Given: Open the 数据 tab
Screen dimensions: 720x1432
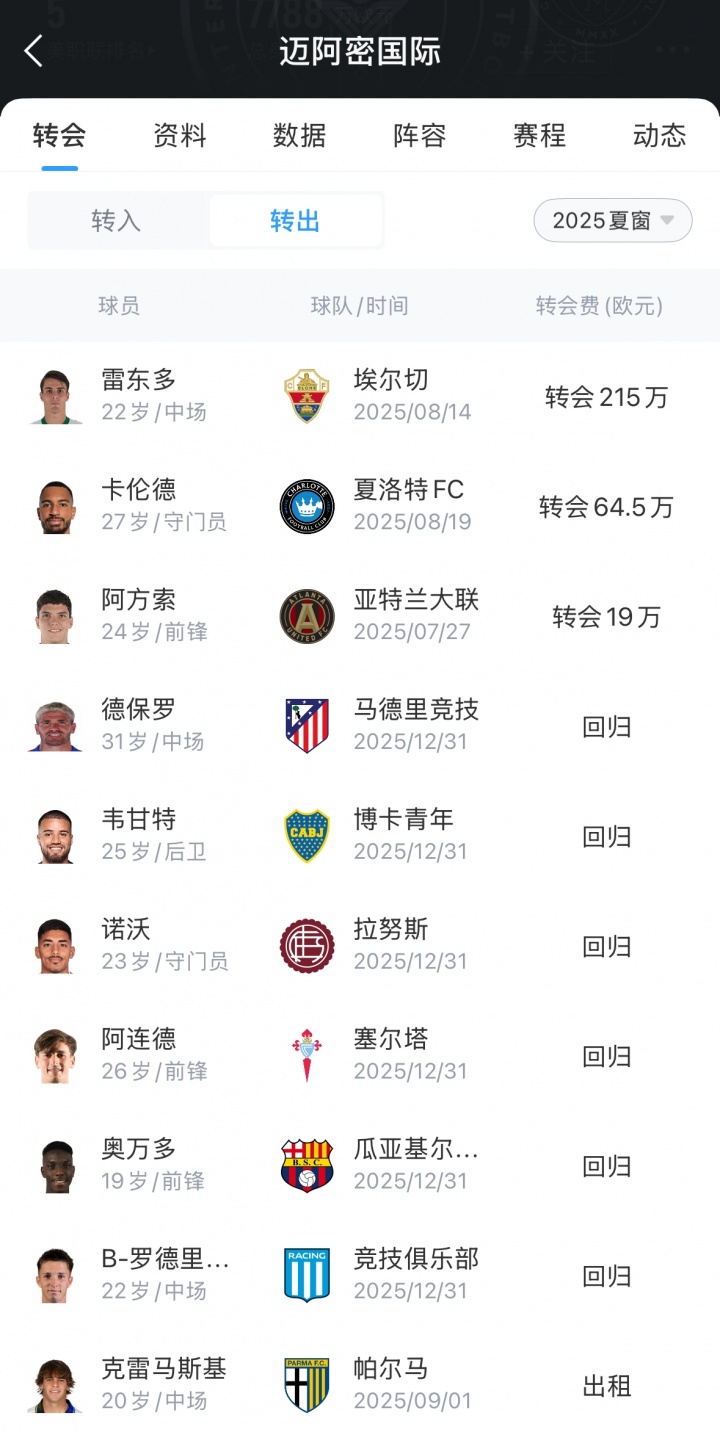Looking at the screenshot, I should (300, 135).
